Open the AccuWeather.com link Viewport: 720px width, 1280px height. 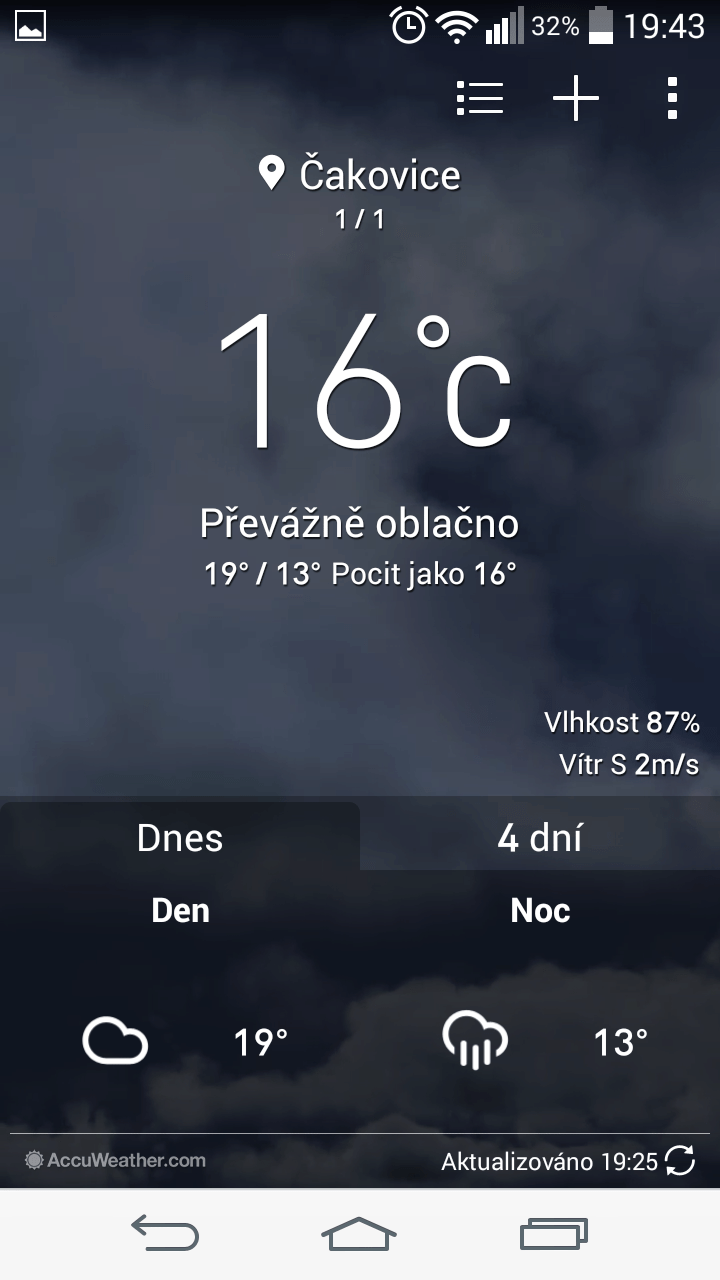pyautogui.click(x=116, y=1160)
